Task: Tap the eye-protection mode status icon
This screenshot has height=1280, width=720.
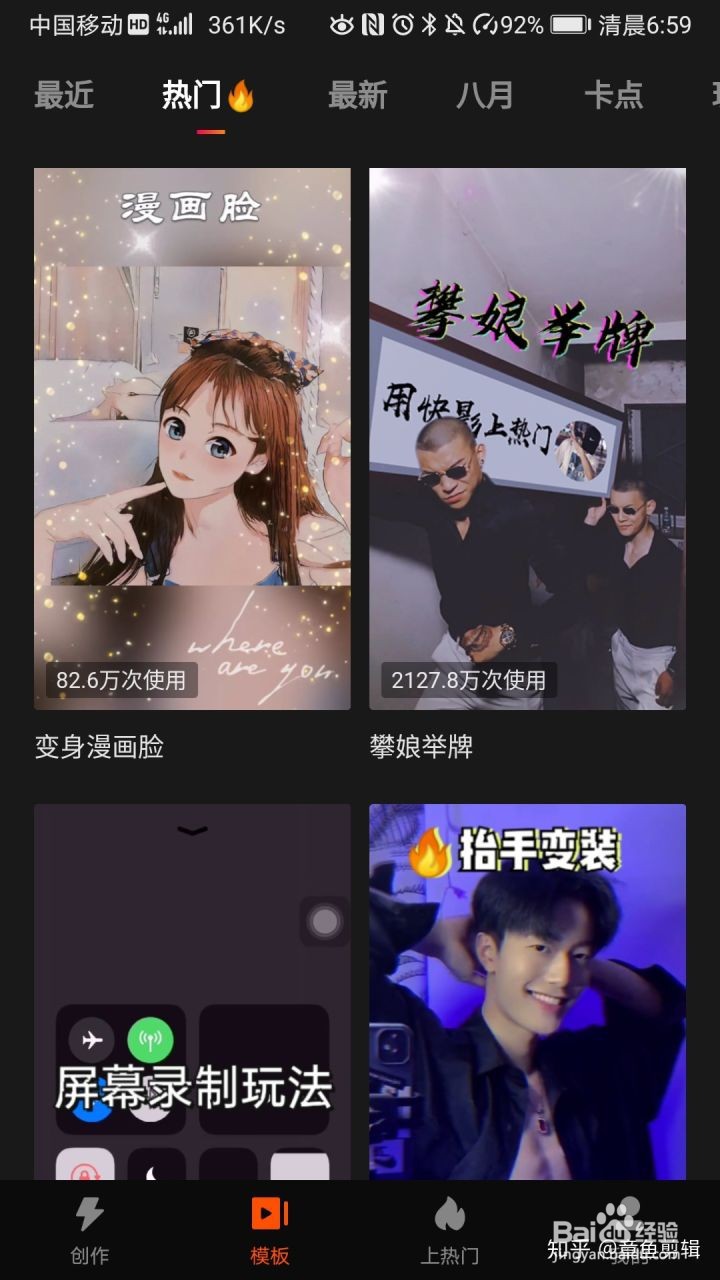Action: (x=343, y=23)
